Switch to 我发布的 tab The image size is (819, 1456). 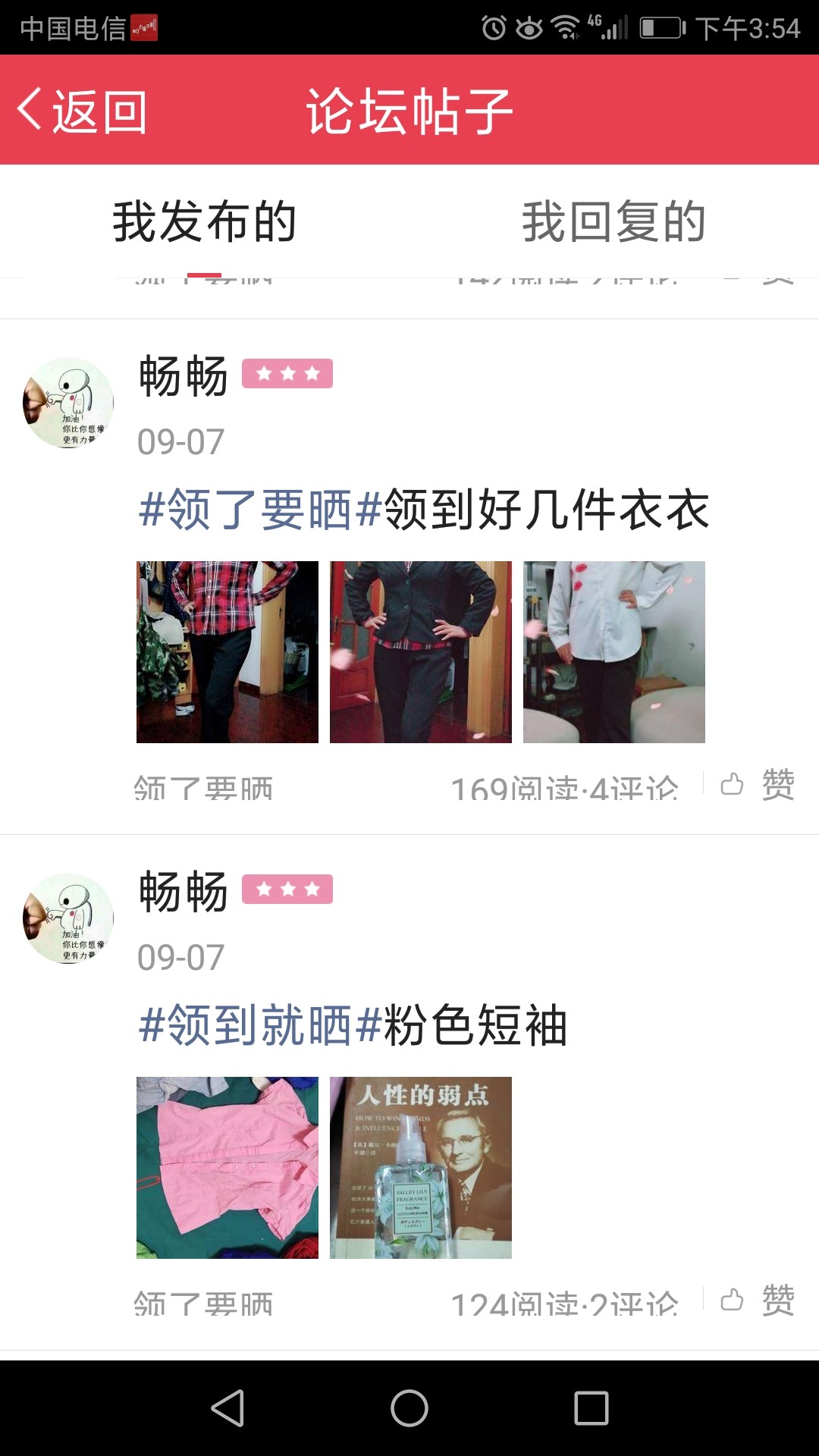[205, 221]
